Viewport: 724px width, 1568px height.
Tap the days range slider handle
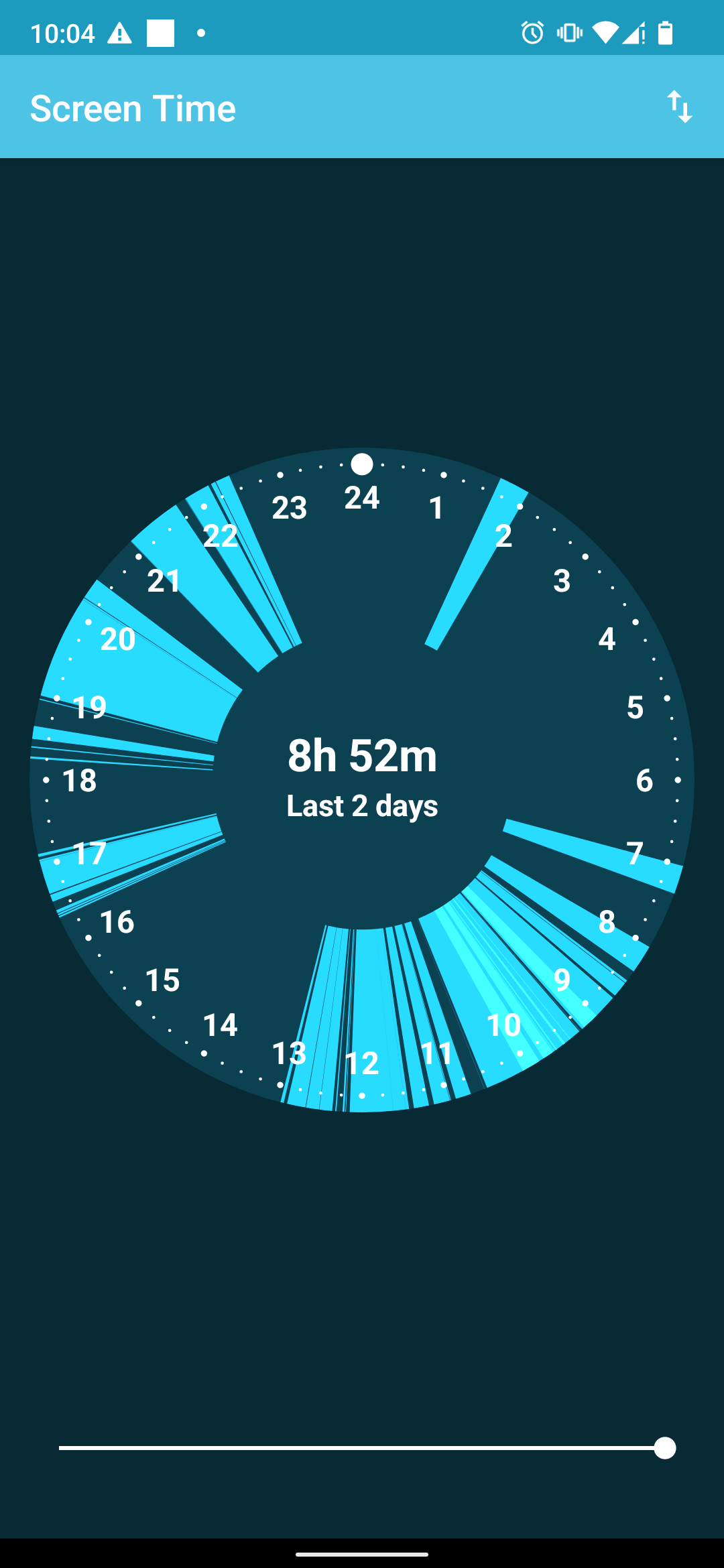[x=664, y=1448]
